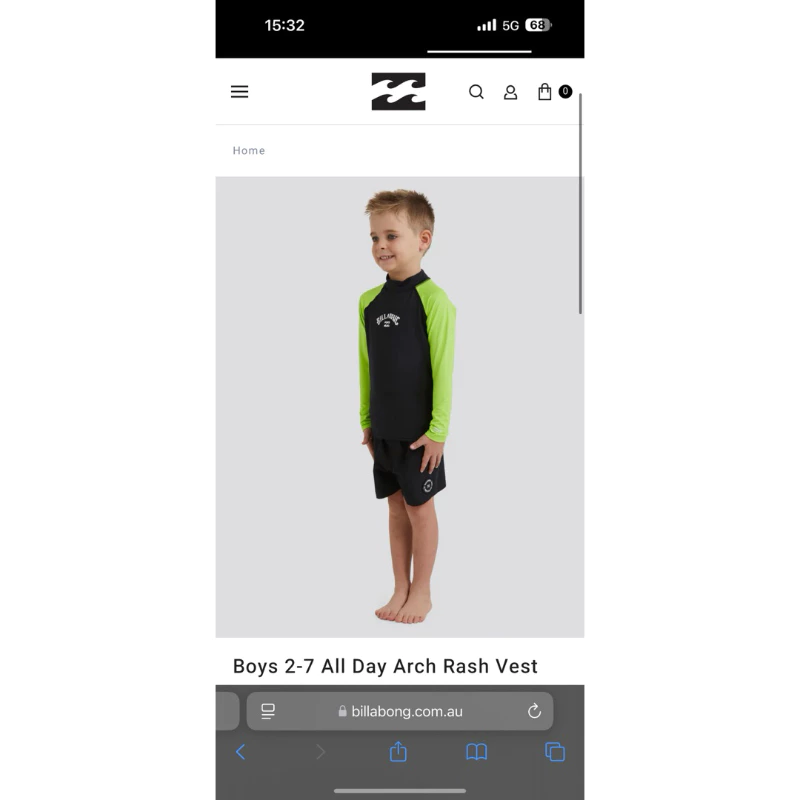Open the account profile icon
Viewport: 800px width, 800px height.
tap(510, 92)
